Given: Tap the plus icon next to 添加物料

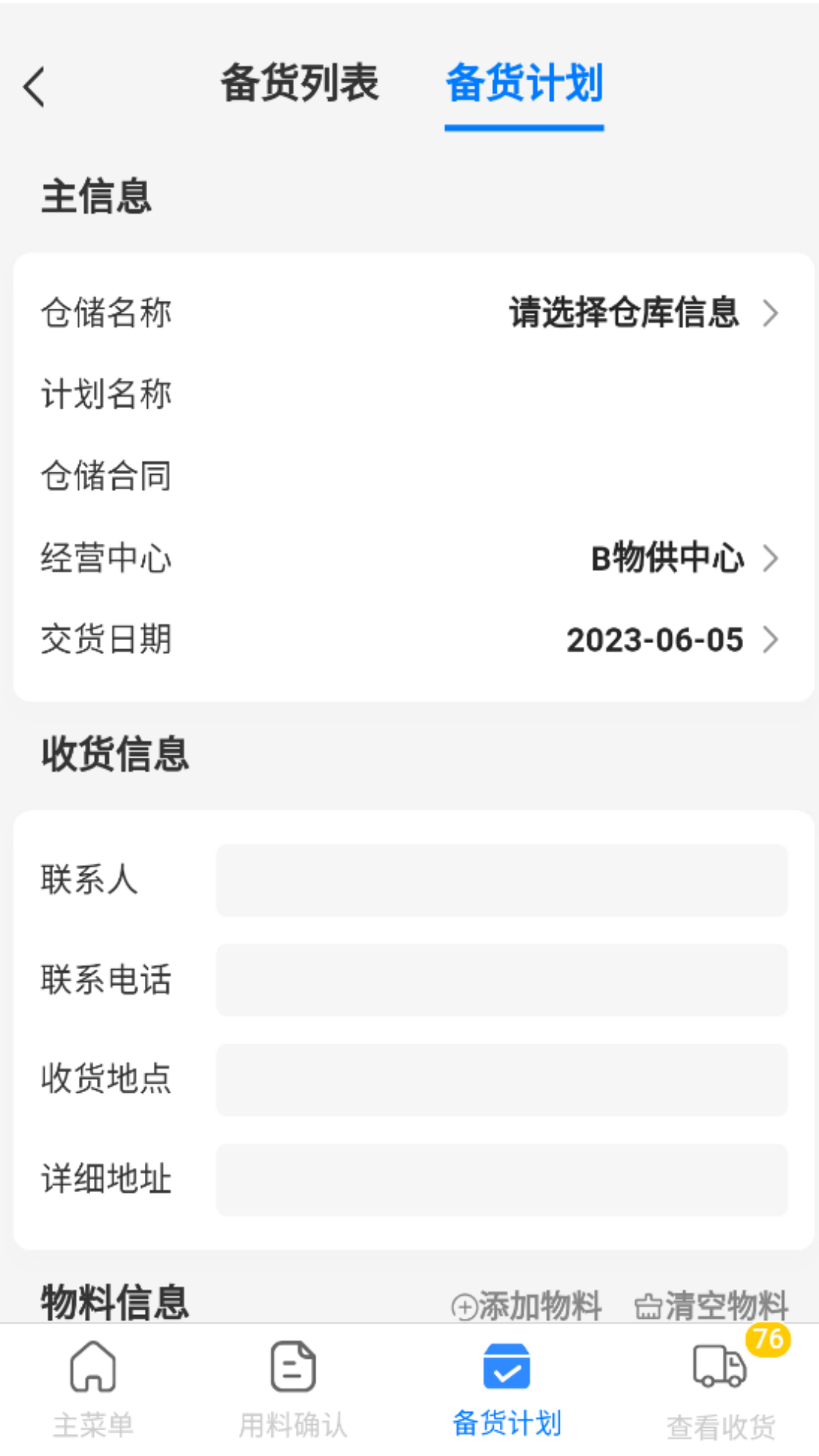Looking at the screenshot, I should point(463,1306).
